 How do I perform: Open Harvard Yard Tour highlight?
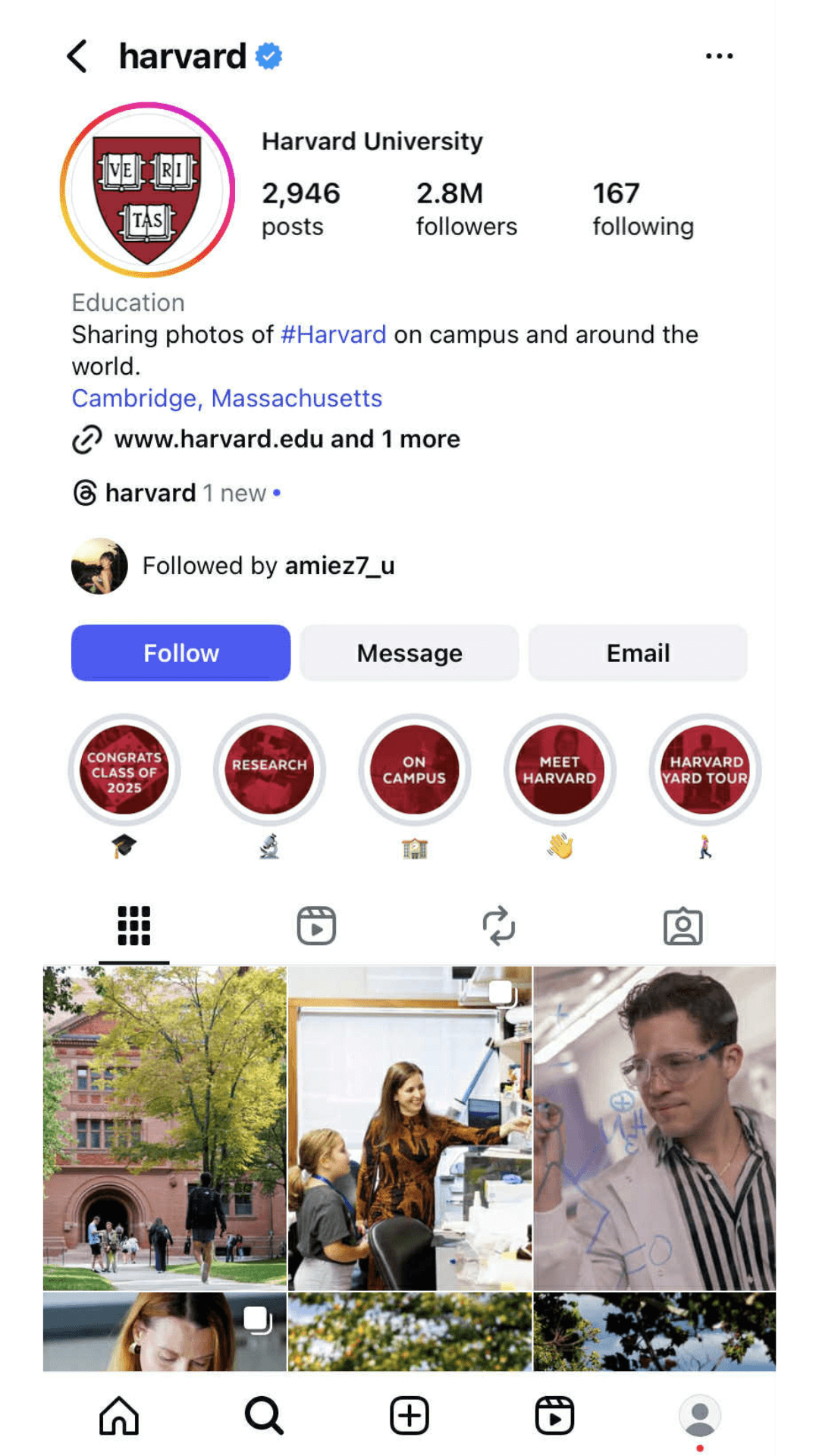[704, 770]
